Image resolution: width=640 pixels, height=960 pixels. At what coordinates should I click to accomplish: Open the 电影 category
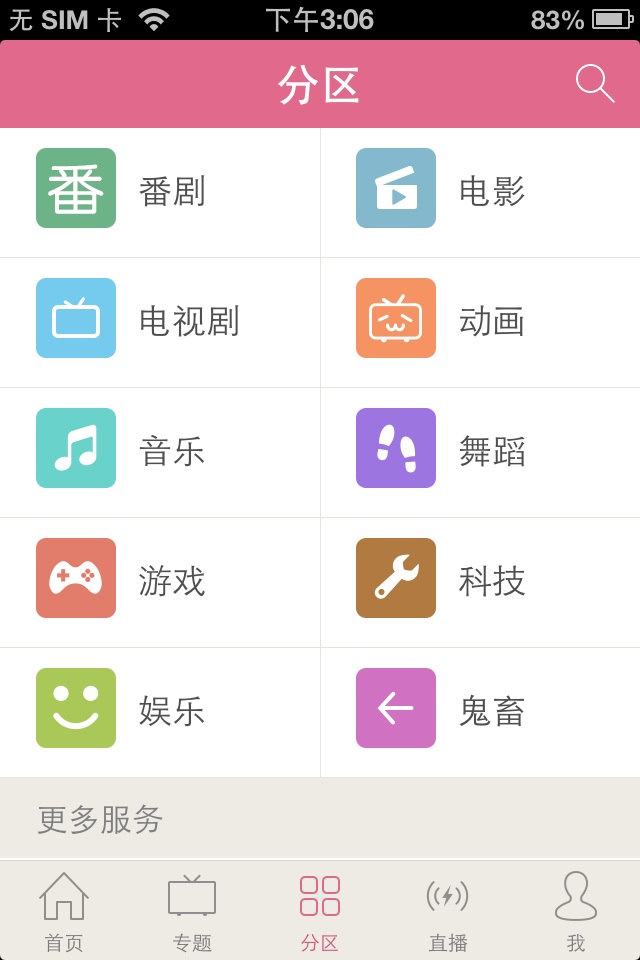click(480, 192)
